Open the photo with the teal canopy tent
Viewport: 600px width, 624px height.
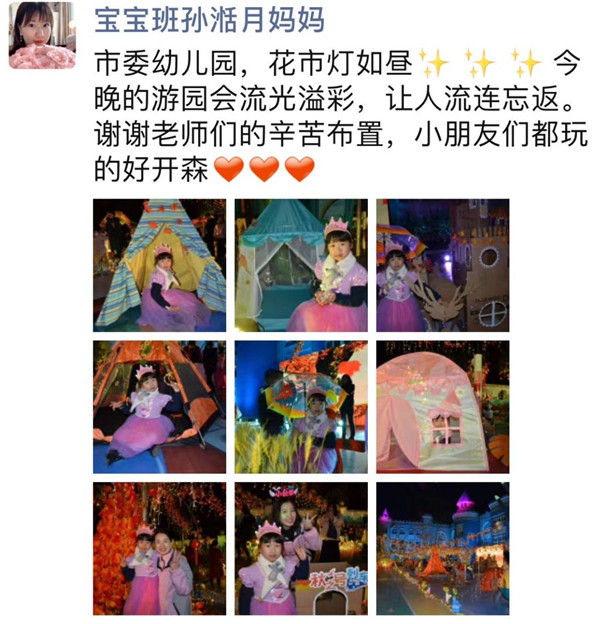point(301,265)
